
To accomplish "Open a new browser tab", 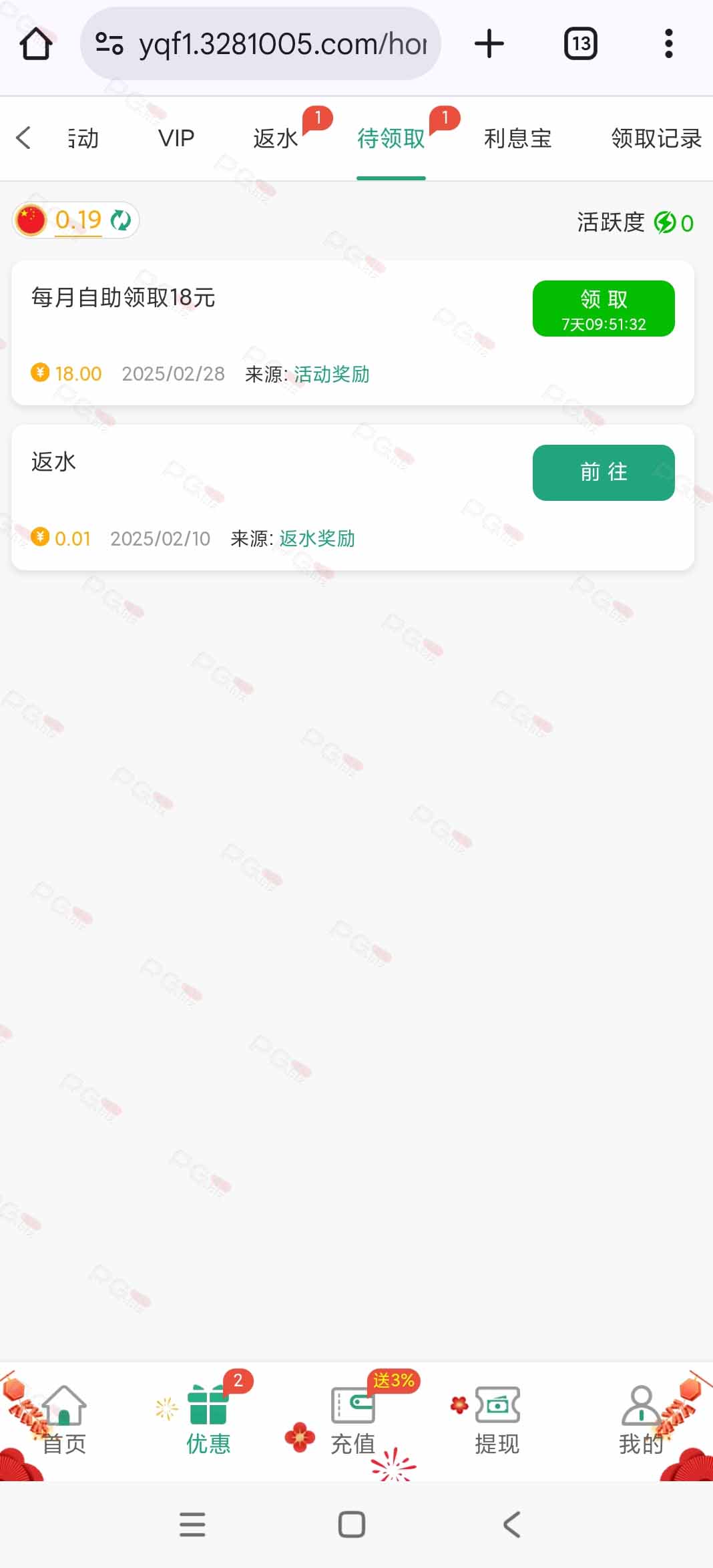I will click(x=489, y=44).
